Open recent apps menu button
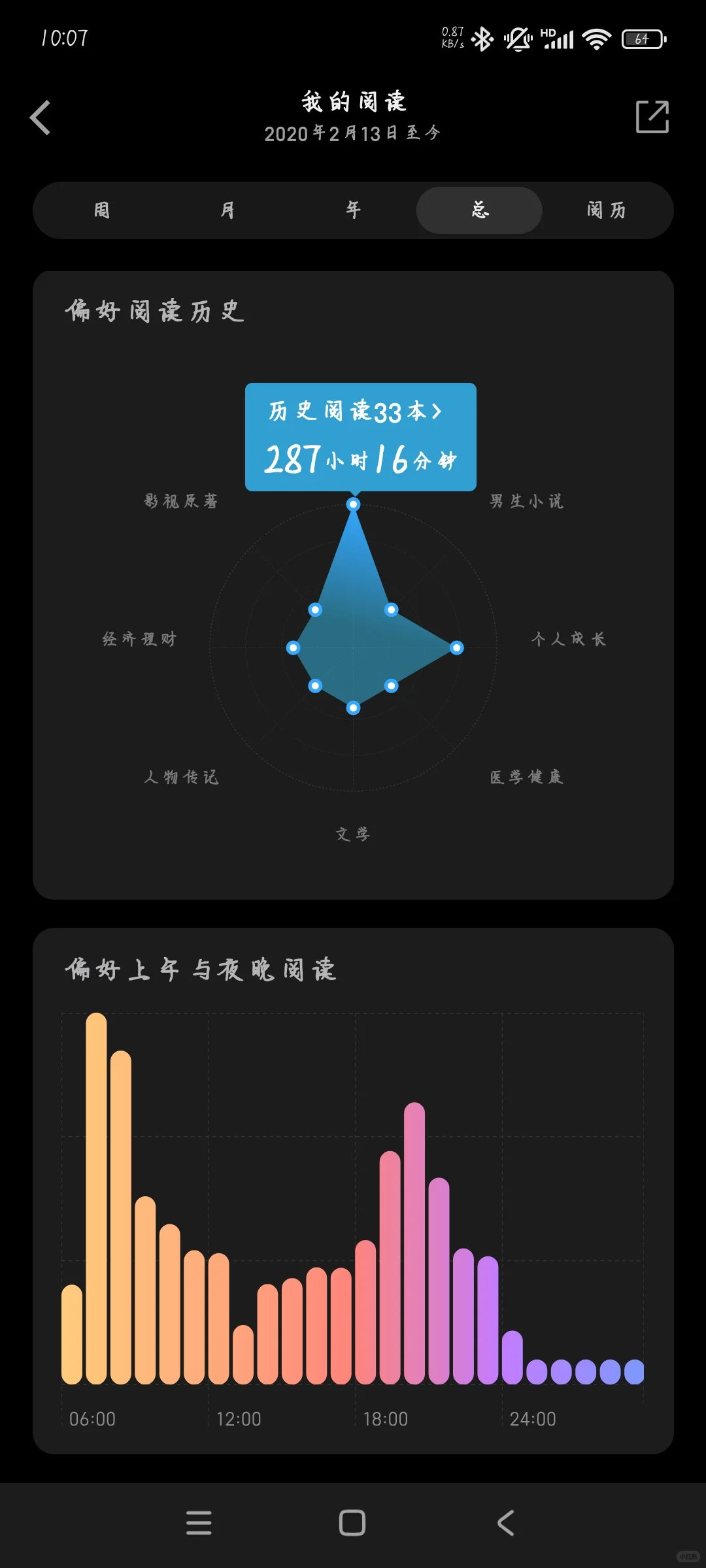This screenshot has width=706, height=1568. 199,1522
